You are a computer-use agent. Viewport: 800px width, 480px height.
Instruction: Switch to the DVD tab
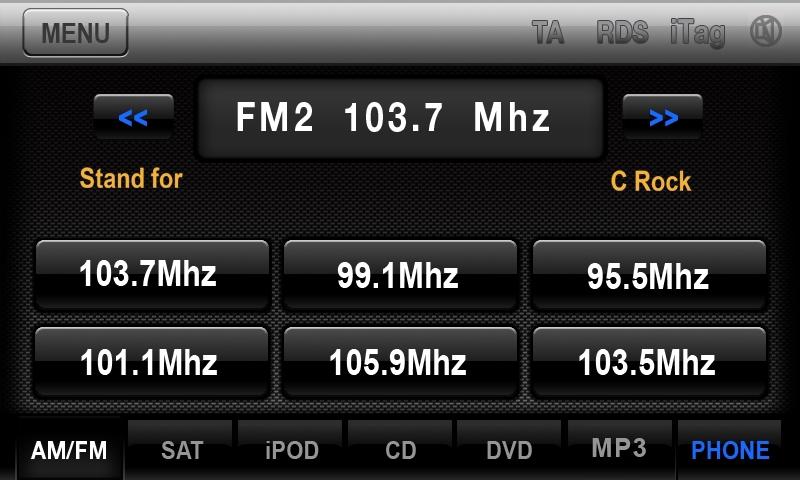509,450
